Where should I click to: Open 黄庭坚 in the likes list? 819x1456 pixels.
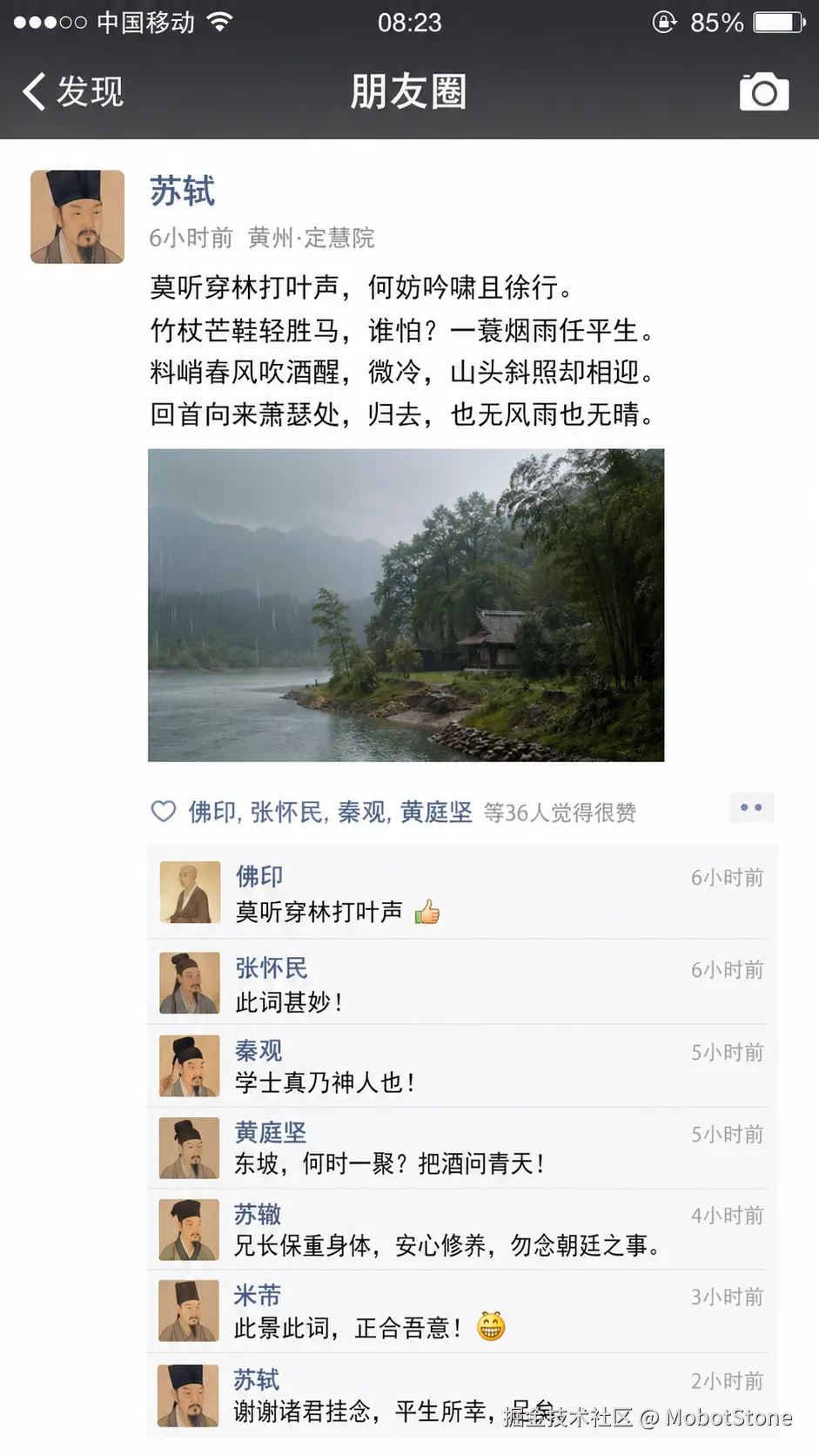tap(435, 812)
